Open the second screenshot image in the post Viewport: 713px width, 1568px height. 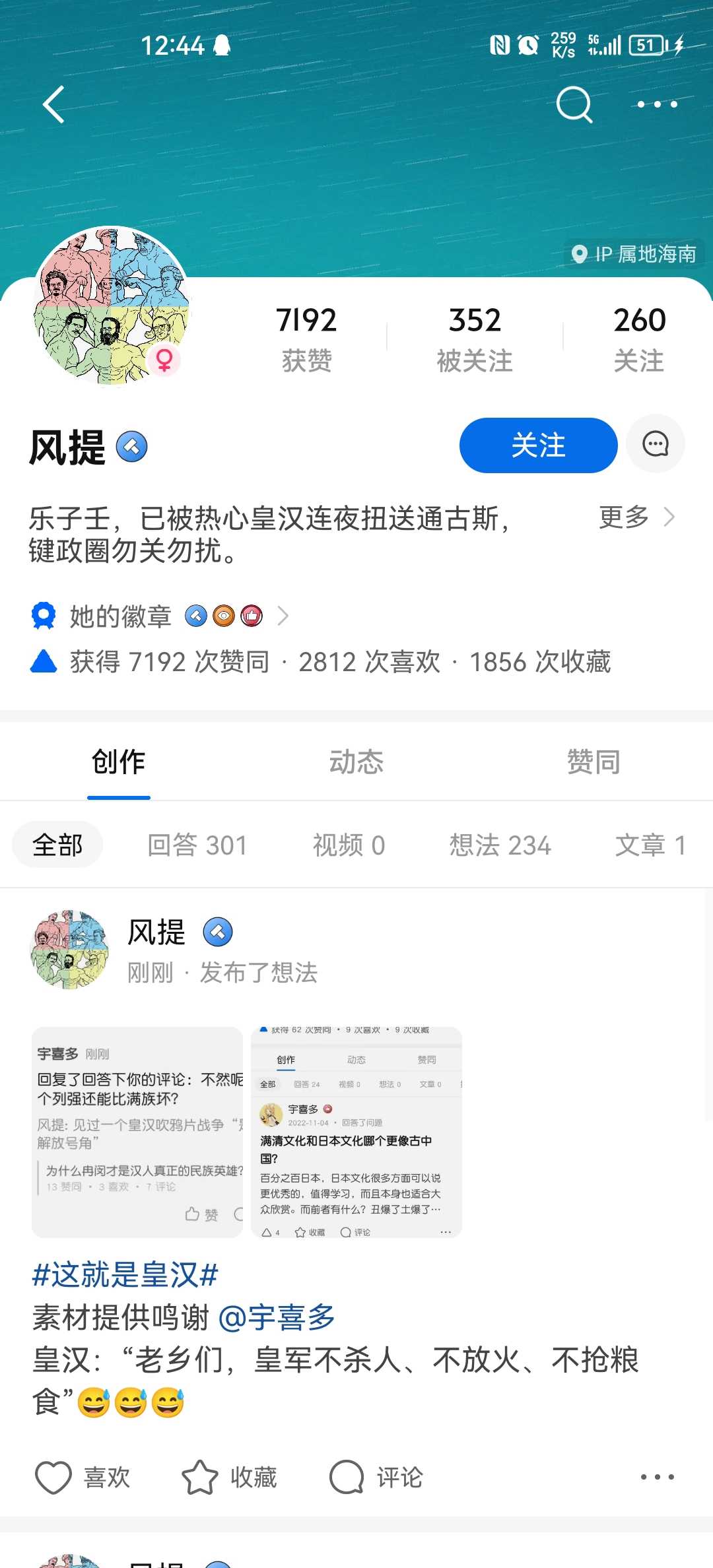click(x=356, y=1132)
